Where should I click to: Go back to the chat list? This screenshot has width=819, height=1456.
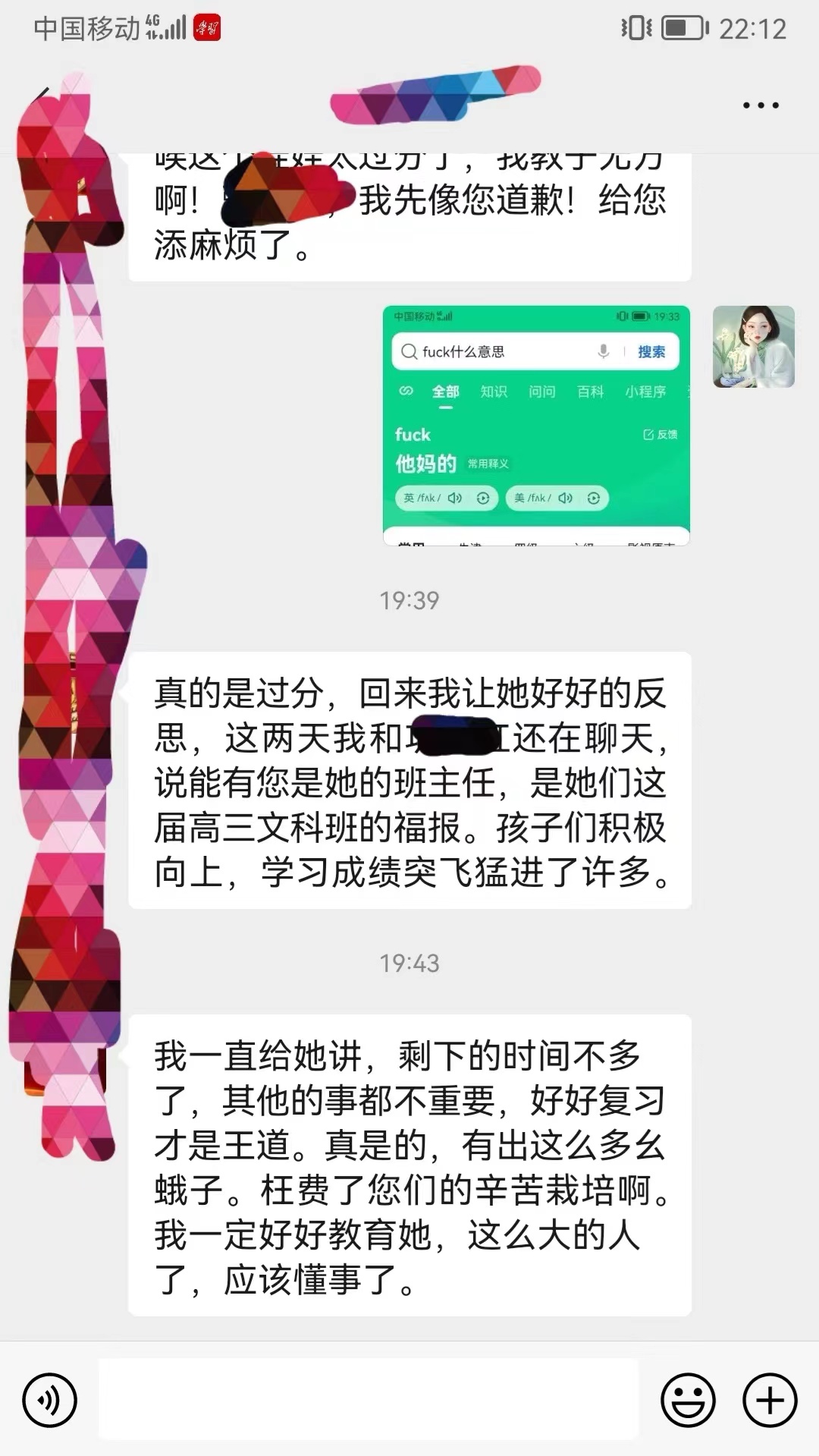point(43,102)
